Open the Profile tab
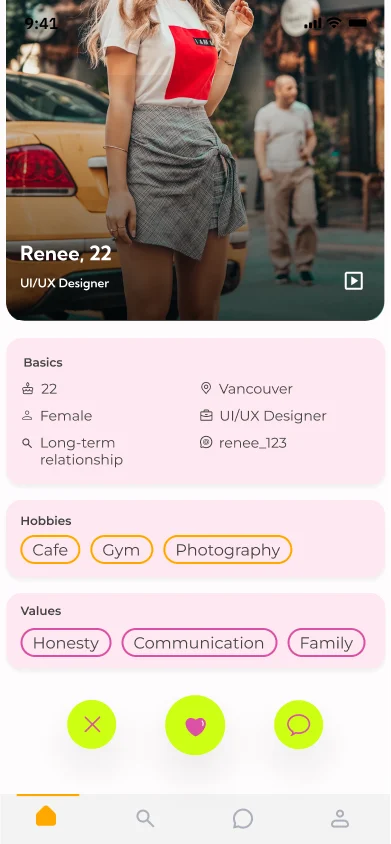This screenshot has width=391, height=844. click(x=340, y=819)
